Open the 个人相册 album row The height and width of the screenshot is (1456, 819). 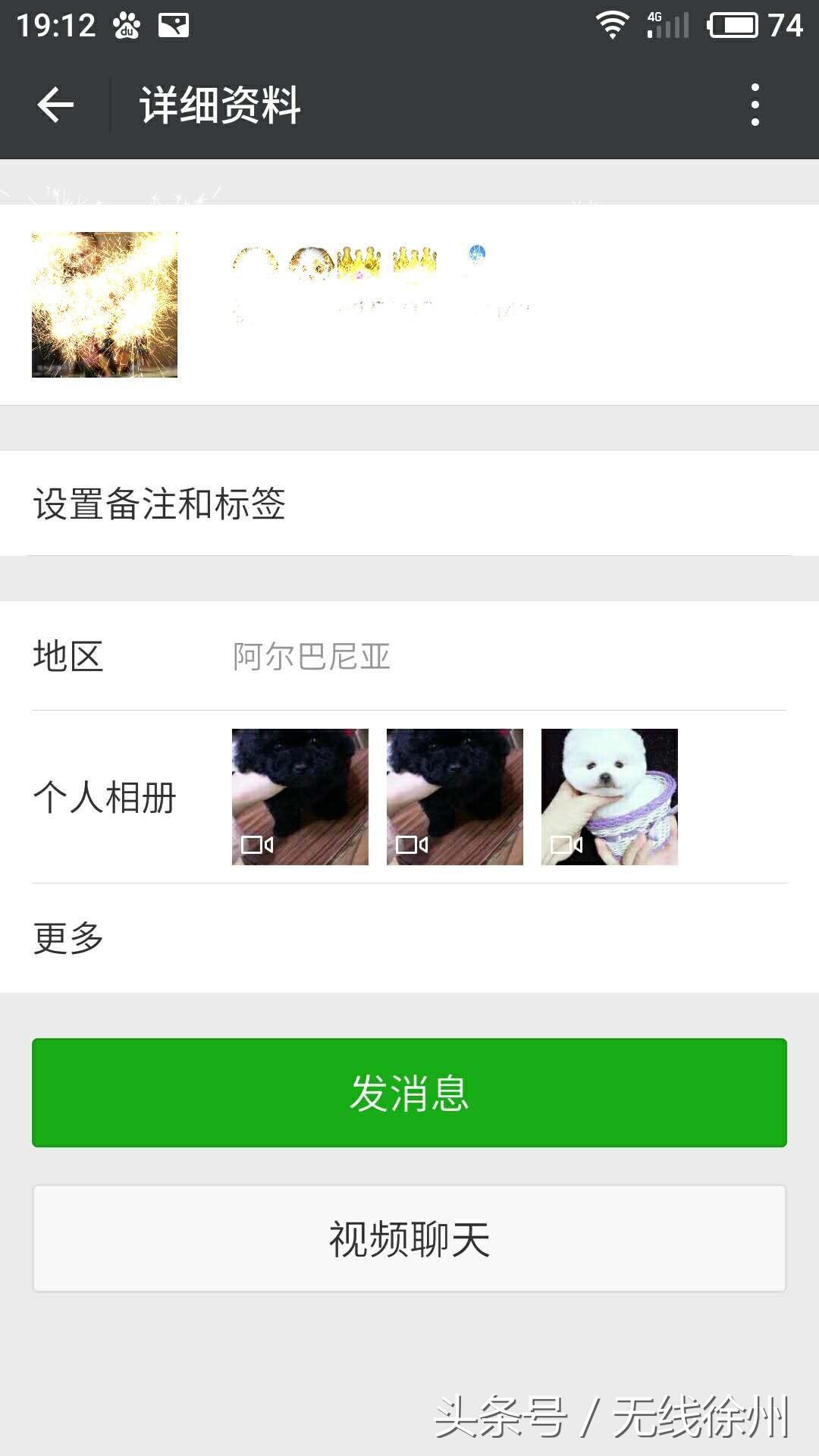[x=409, y=797]
